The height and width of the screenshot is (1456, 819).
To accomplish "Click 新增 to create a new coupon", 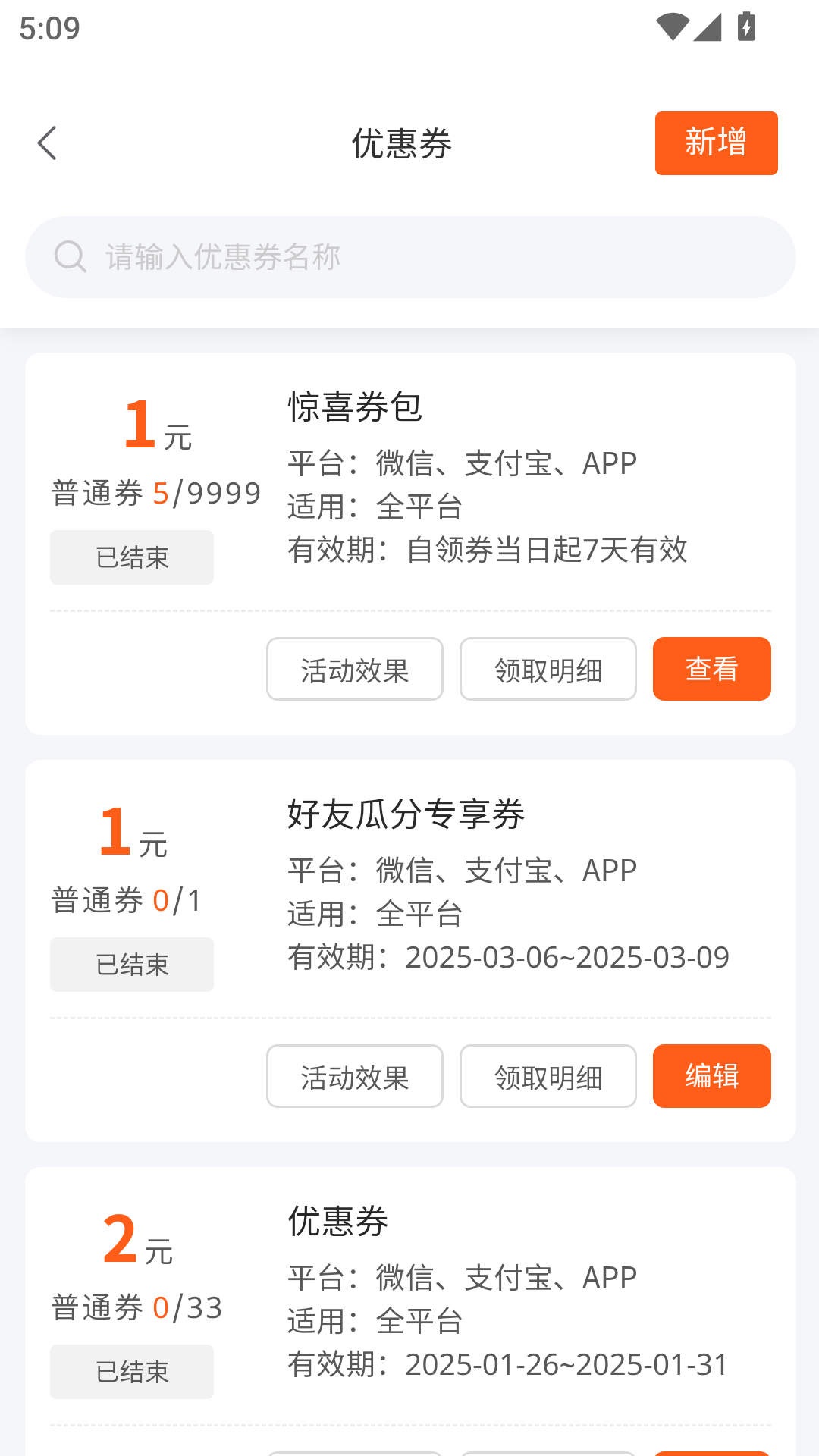I will [715, 143].
